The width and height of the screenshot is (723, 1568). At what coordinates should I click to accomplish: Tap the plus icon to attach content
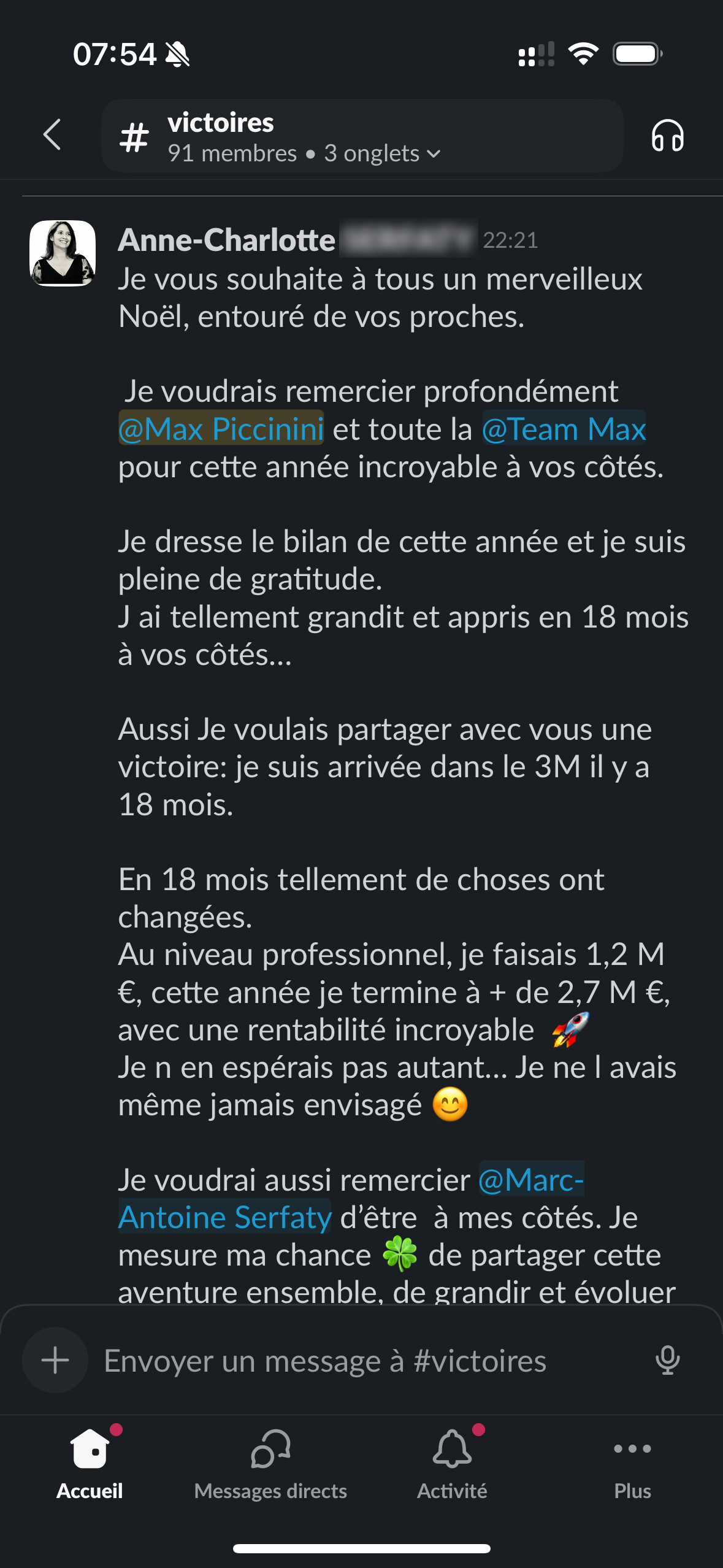point(55,1361)
